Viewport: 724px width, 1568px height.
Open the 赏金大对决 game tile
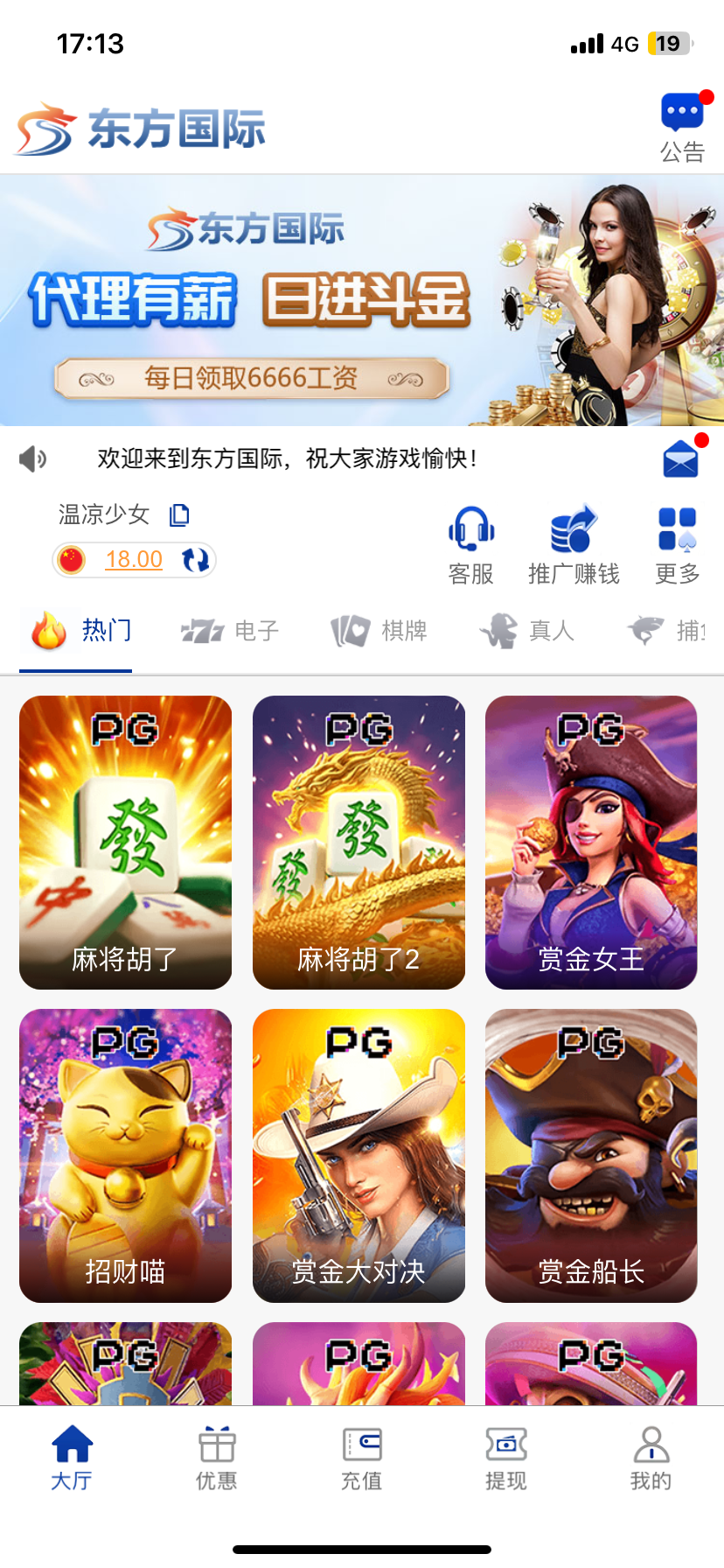[x=359, y=1155]
